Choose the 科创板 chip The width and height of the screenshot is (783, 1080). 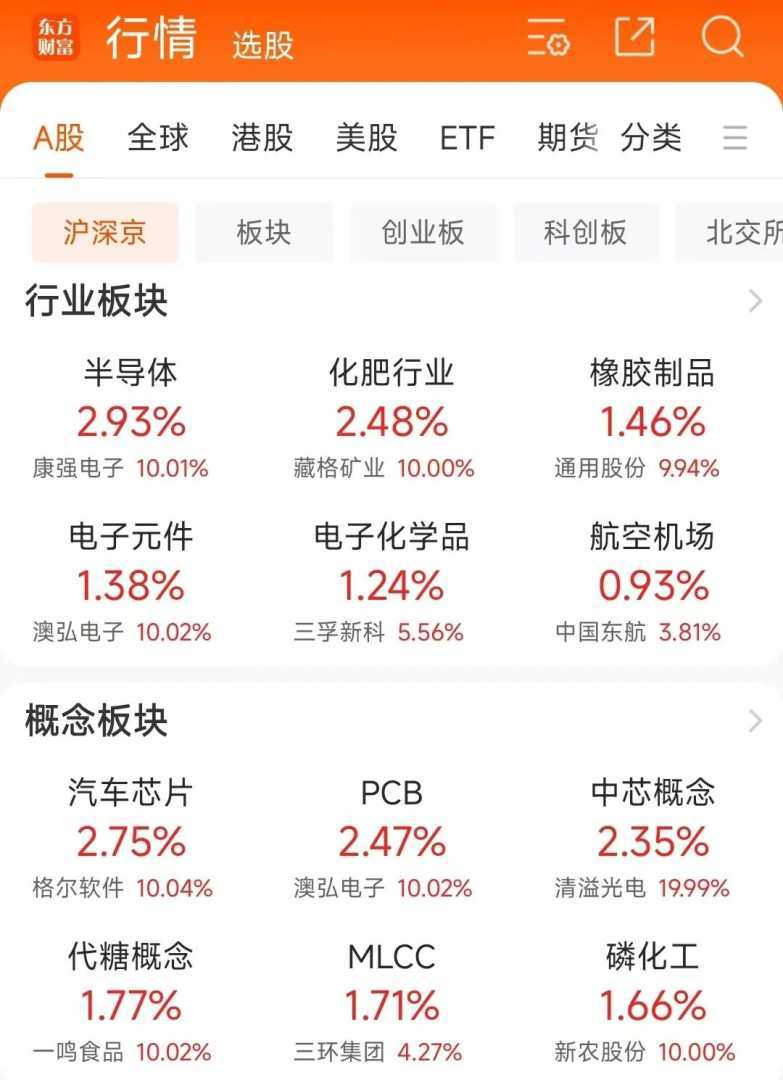[x=585, y=232]
